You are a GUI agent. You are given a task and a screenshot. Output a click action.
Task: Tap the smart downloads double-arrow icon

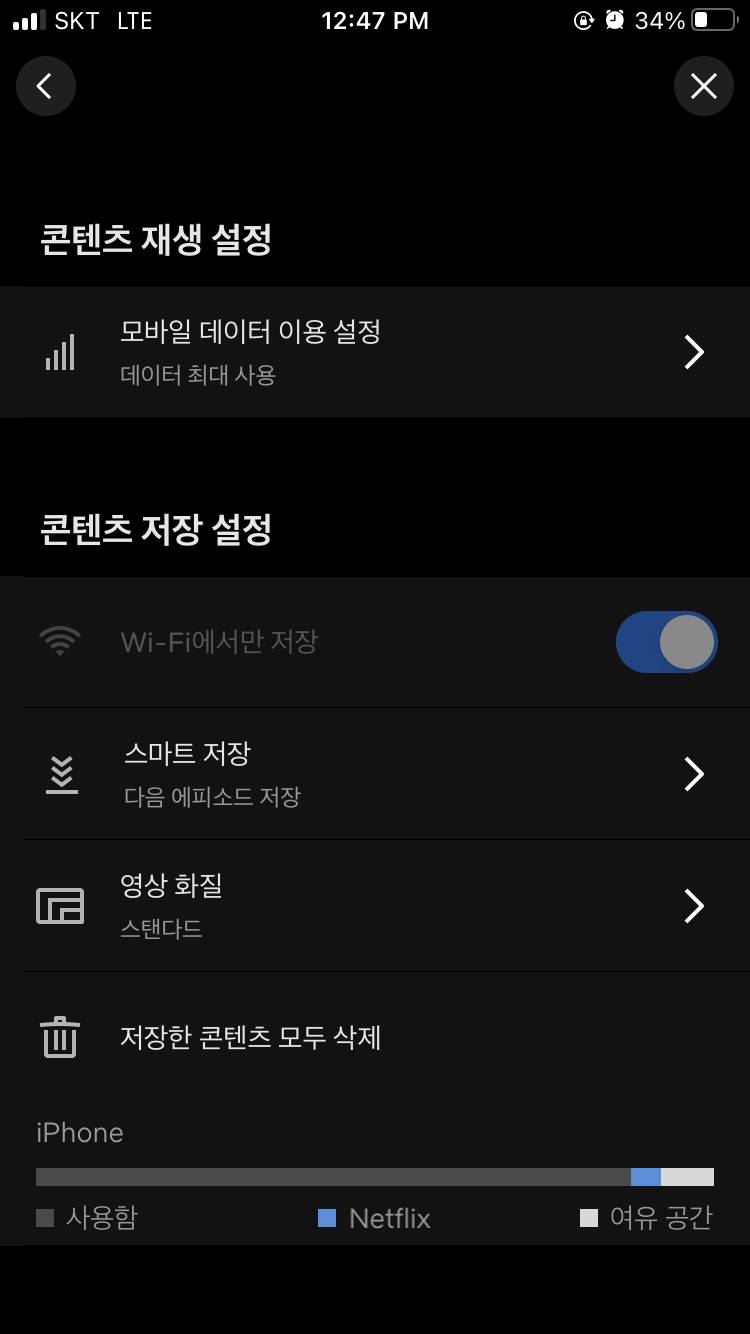(60, 774)
